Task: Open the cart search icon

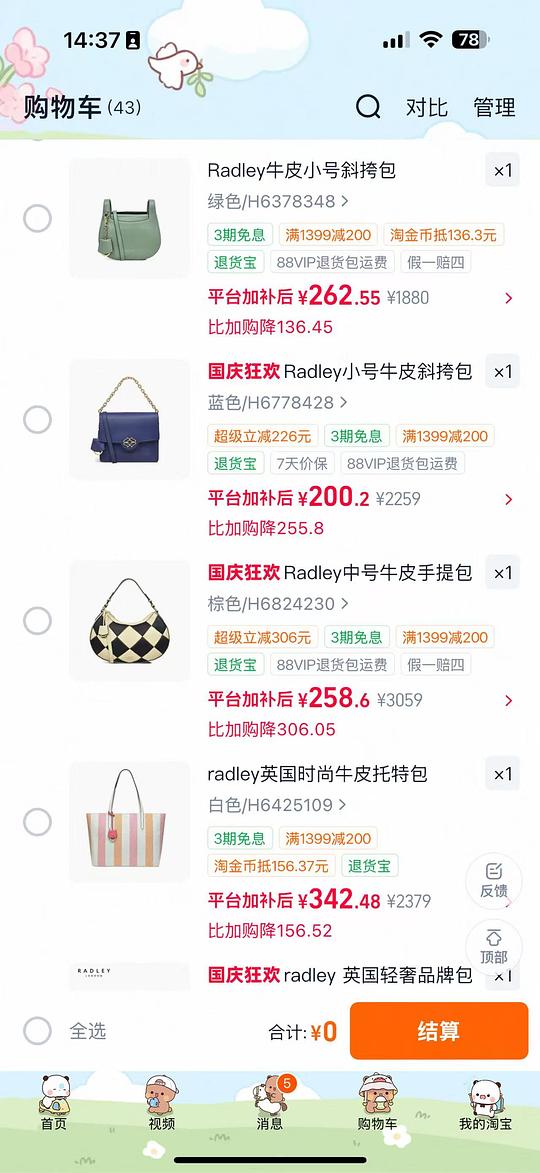Action: click(x=367, y=107)
